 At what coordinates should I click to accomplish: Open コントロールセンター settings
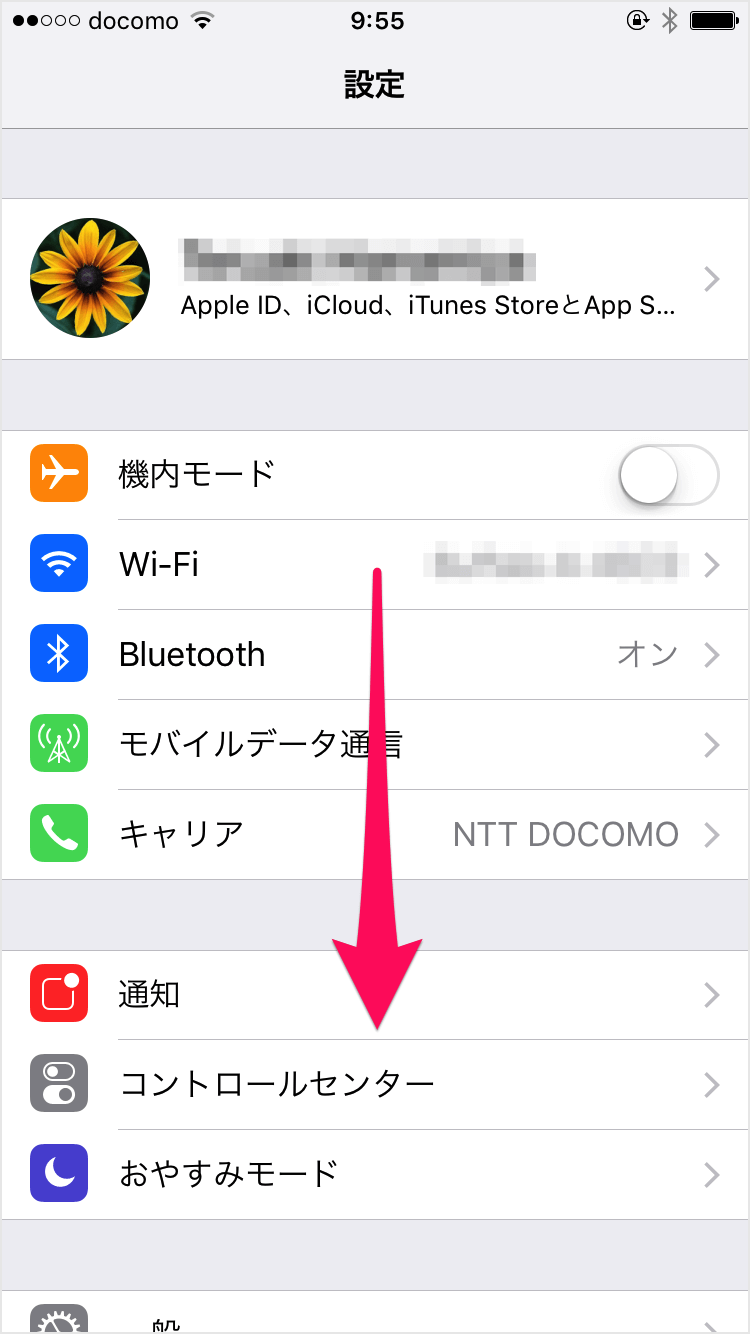pos(375,1085)
